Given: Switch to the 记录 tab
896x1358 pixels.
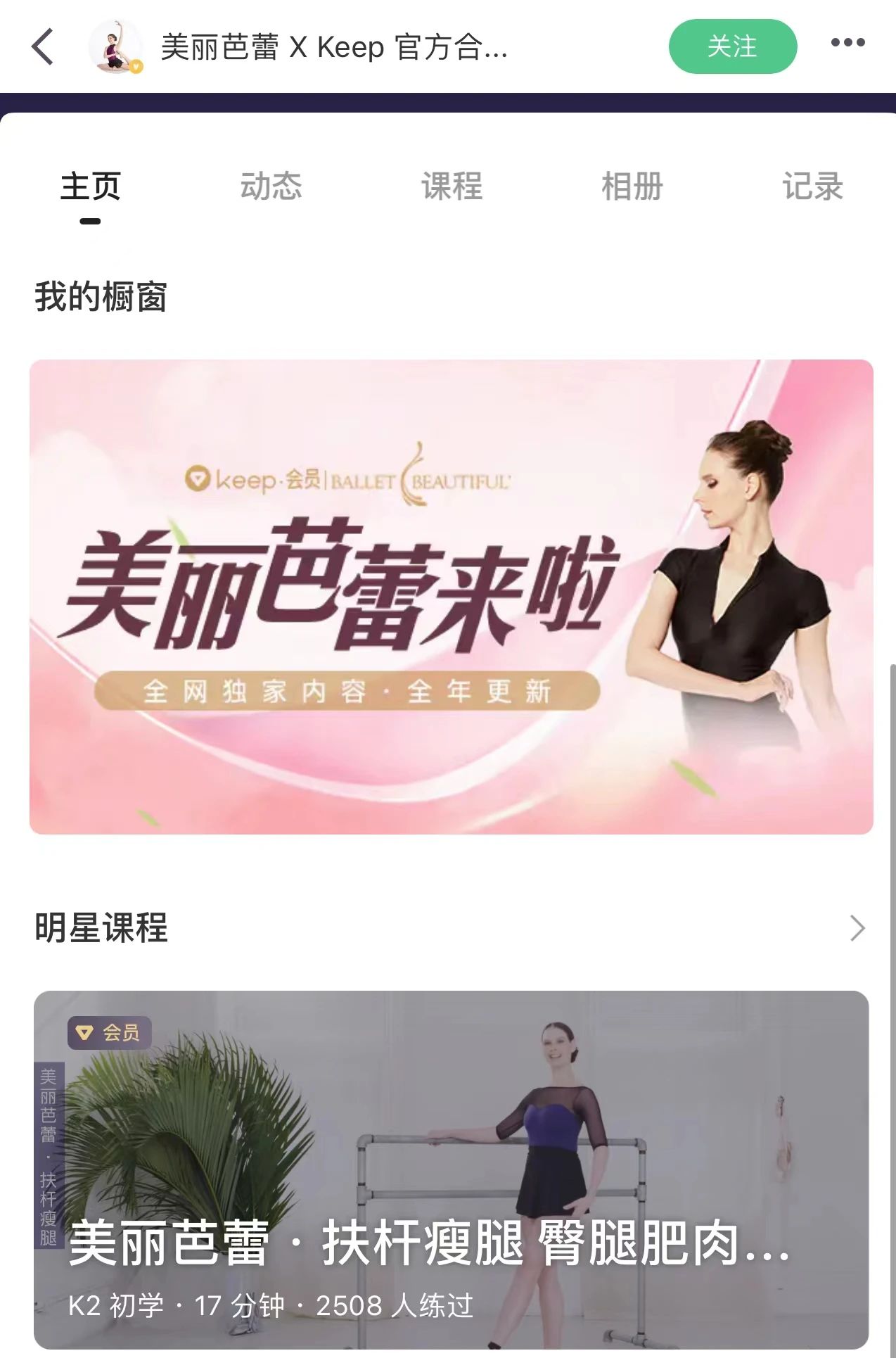Looking at the screenshot, I should point(812,186).
